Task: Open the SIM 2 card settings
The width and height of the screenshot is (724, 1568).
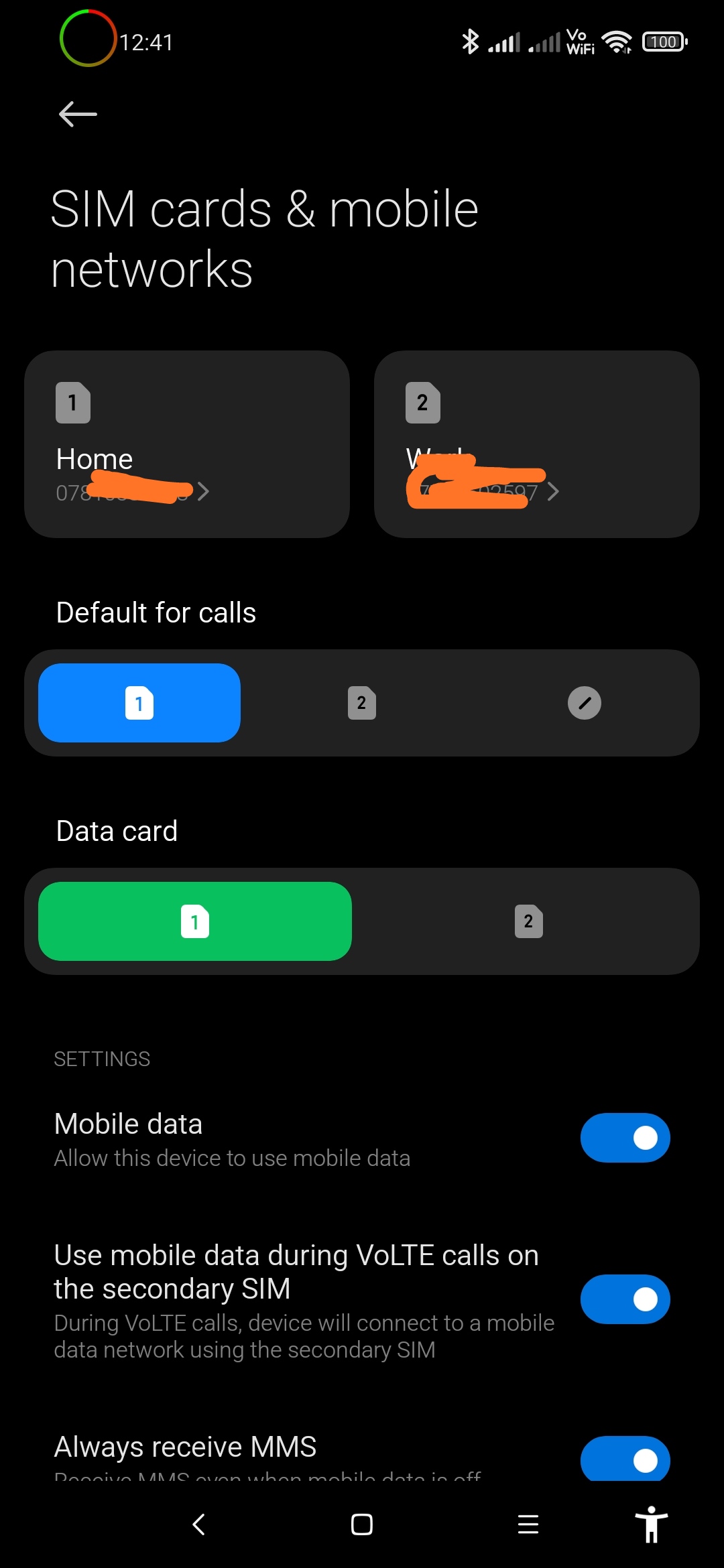Action: (536, 444)
